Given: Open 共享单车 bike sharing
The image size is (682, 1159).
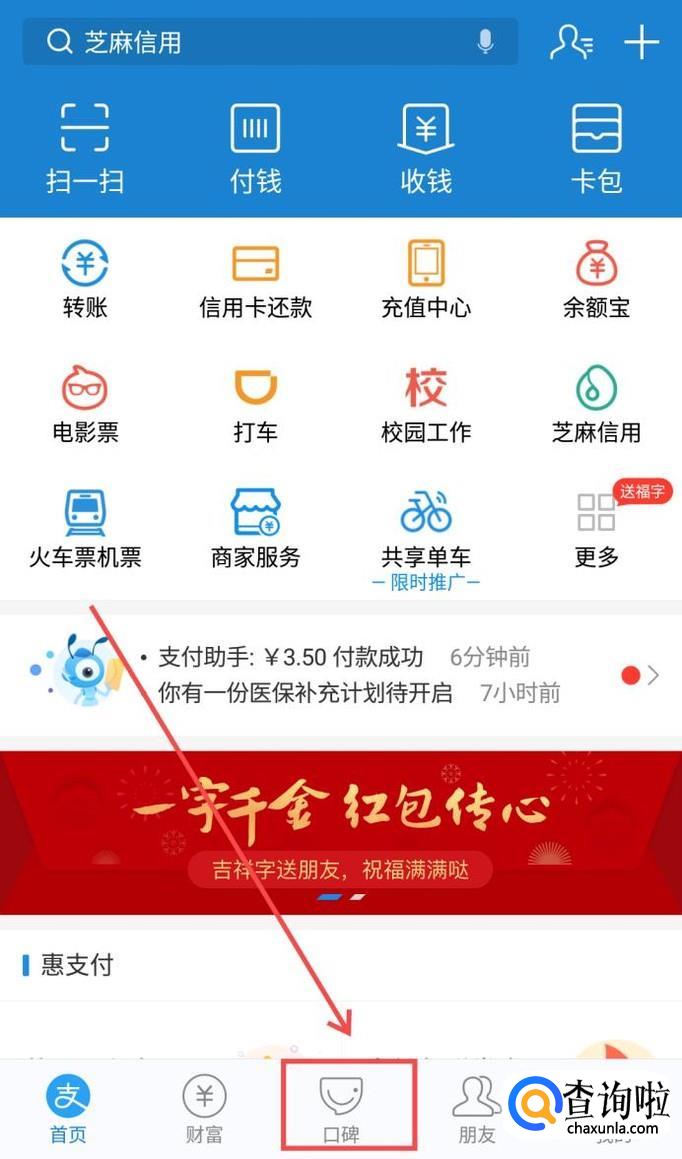Looking at the screenshot, I should point(426,528).
